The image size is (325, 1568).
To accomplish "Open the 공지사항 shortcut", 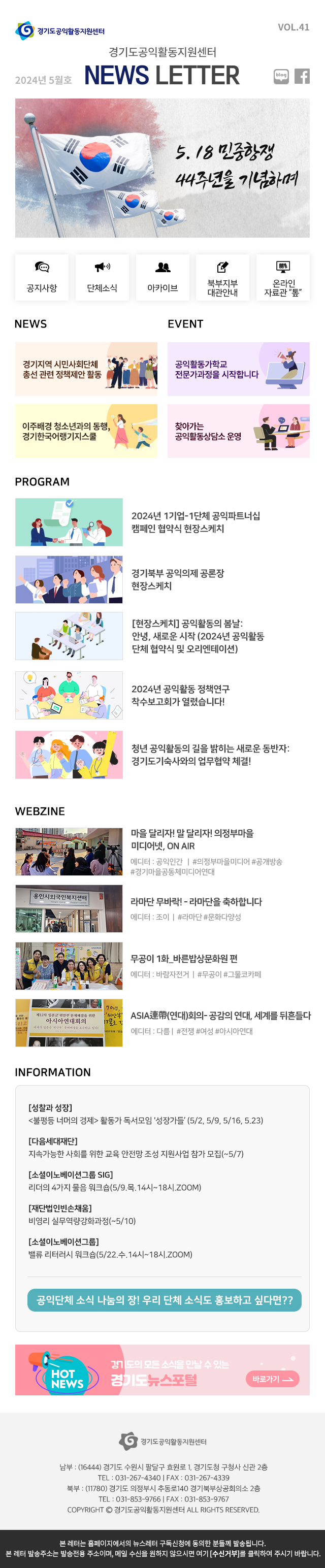I will click(41, 278).
